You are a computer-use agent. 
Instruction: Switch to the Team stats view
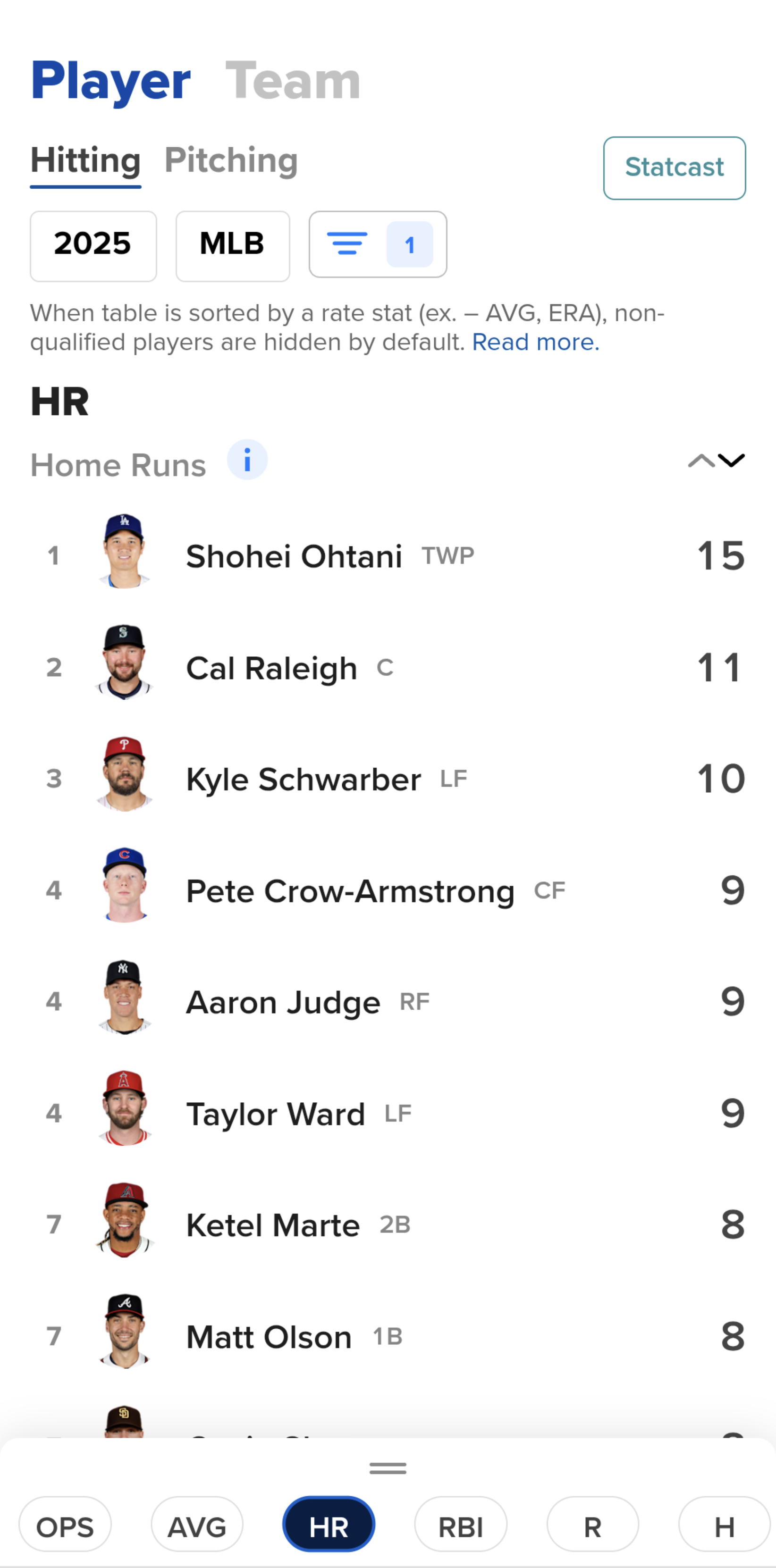coord(292,80)
